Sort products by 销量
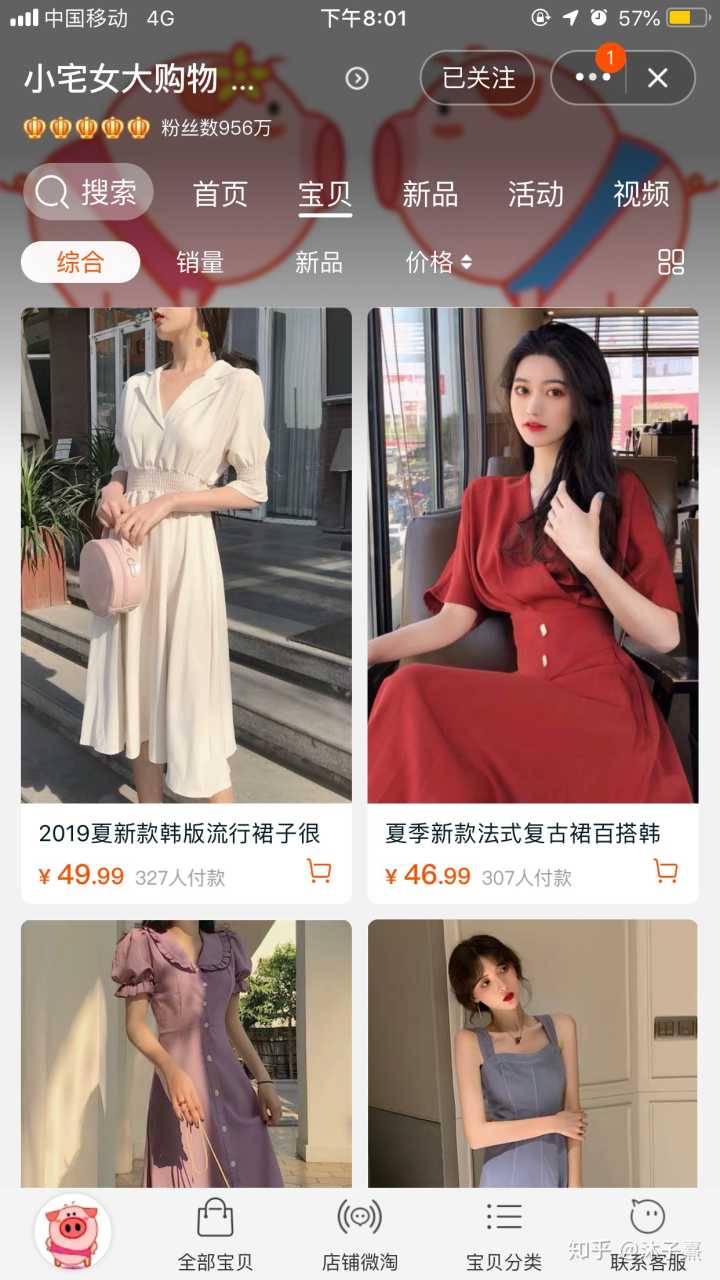The height and width of the screenshot is (1280, 720). [200, 262]
